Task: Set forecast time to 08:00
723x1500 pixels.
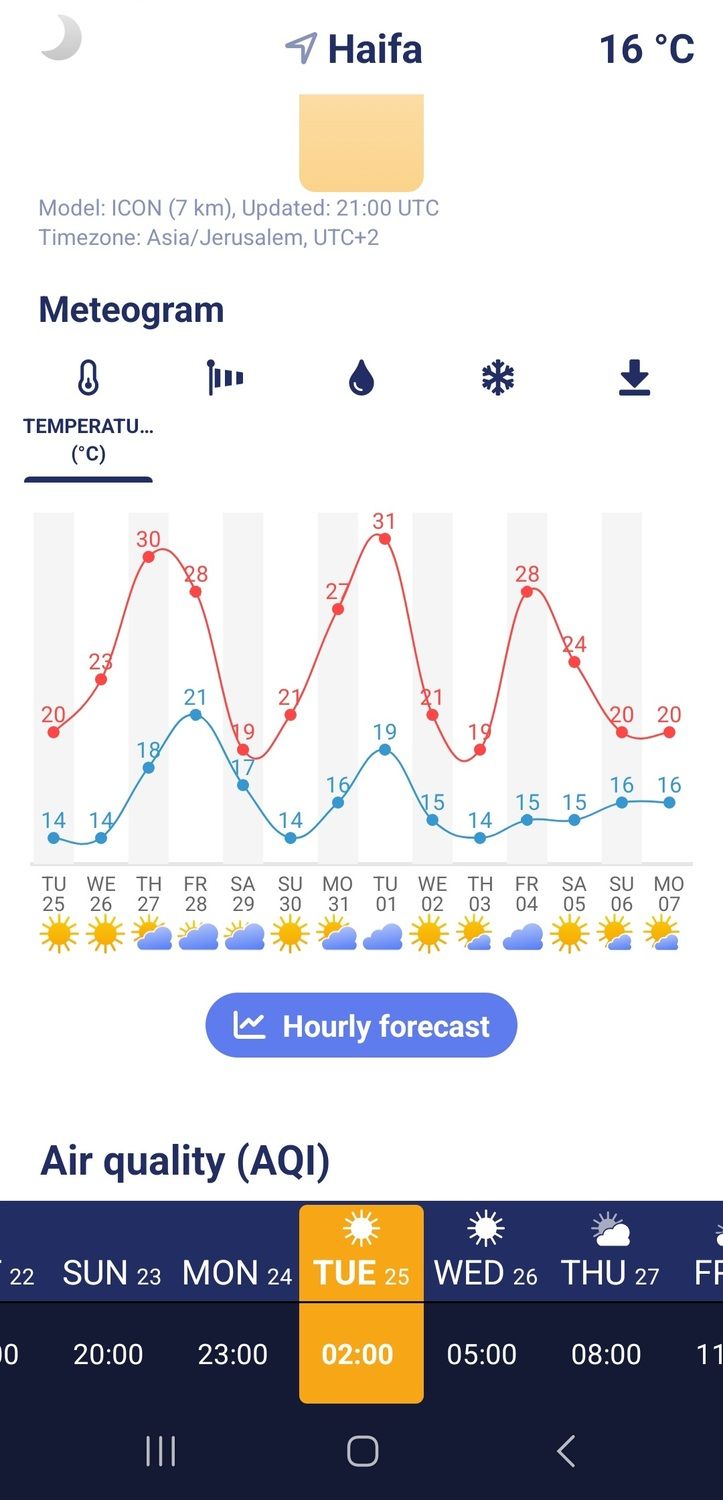Action: [606, 1354]
